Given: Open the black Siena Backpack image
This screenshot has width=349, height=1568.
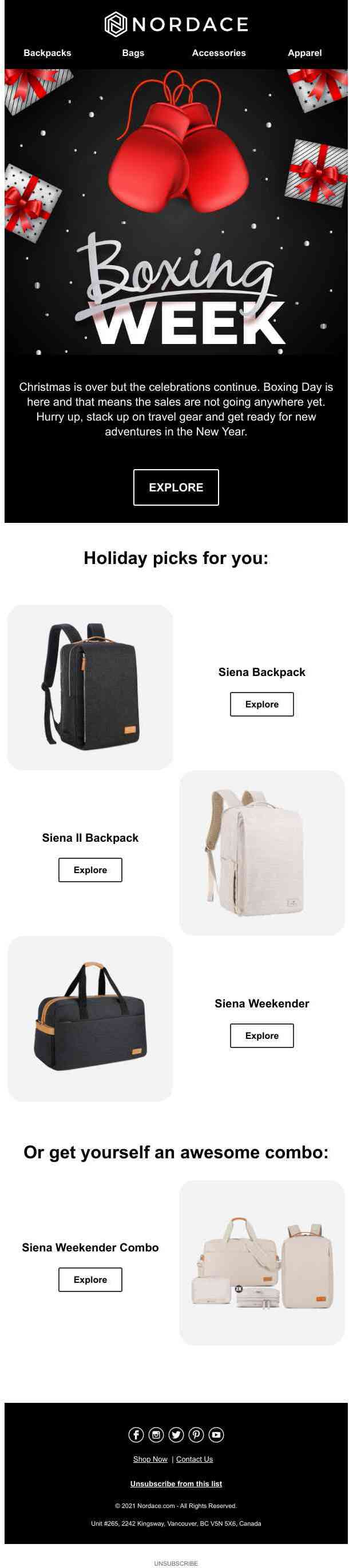Looking at the screenshot, I should [90, 687].
